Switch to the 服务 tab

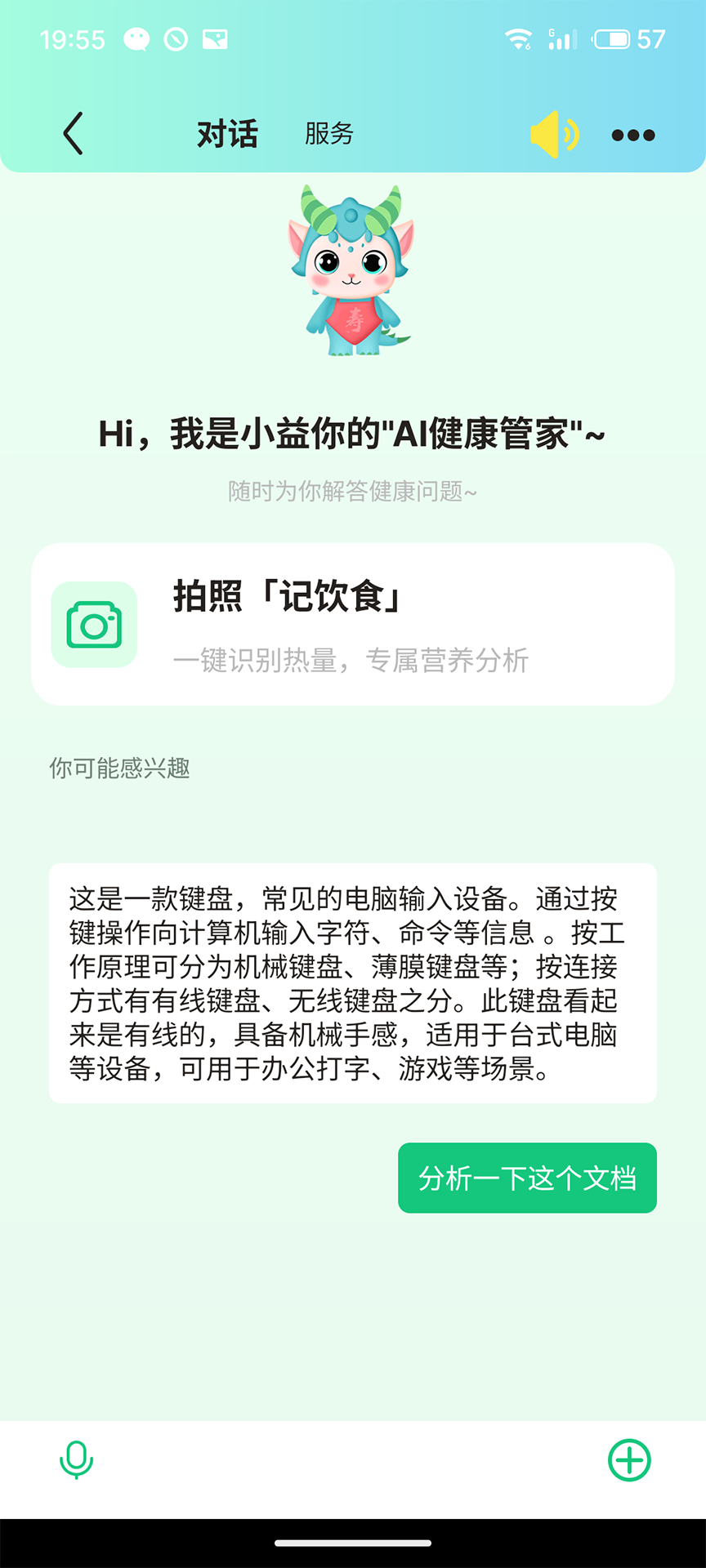(329, 133)
